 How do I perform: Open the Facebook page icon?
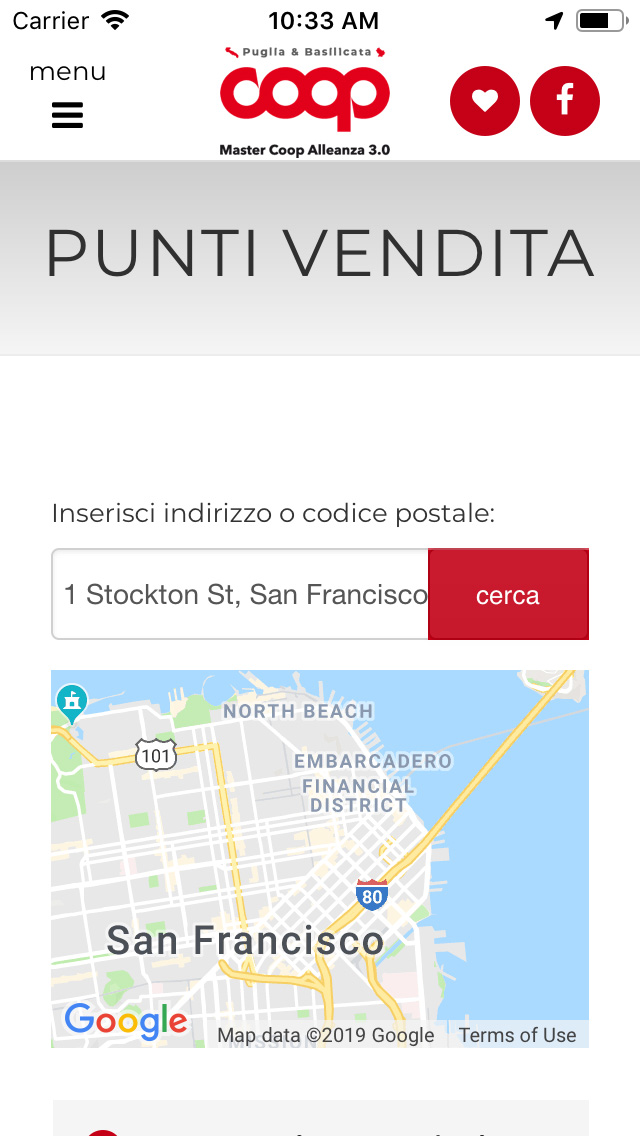pyautogui.click(x=565, y=101)
